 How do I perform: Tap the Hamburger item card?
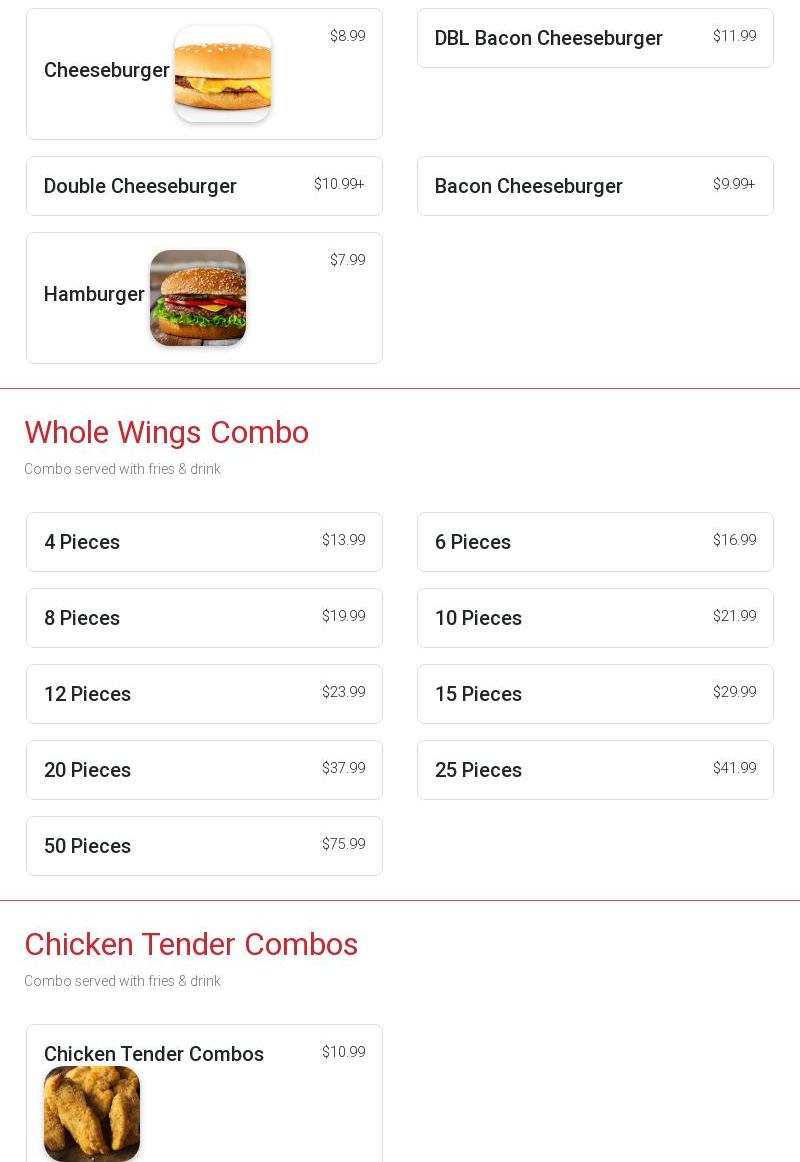204,298
